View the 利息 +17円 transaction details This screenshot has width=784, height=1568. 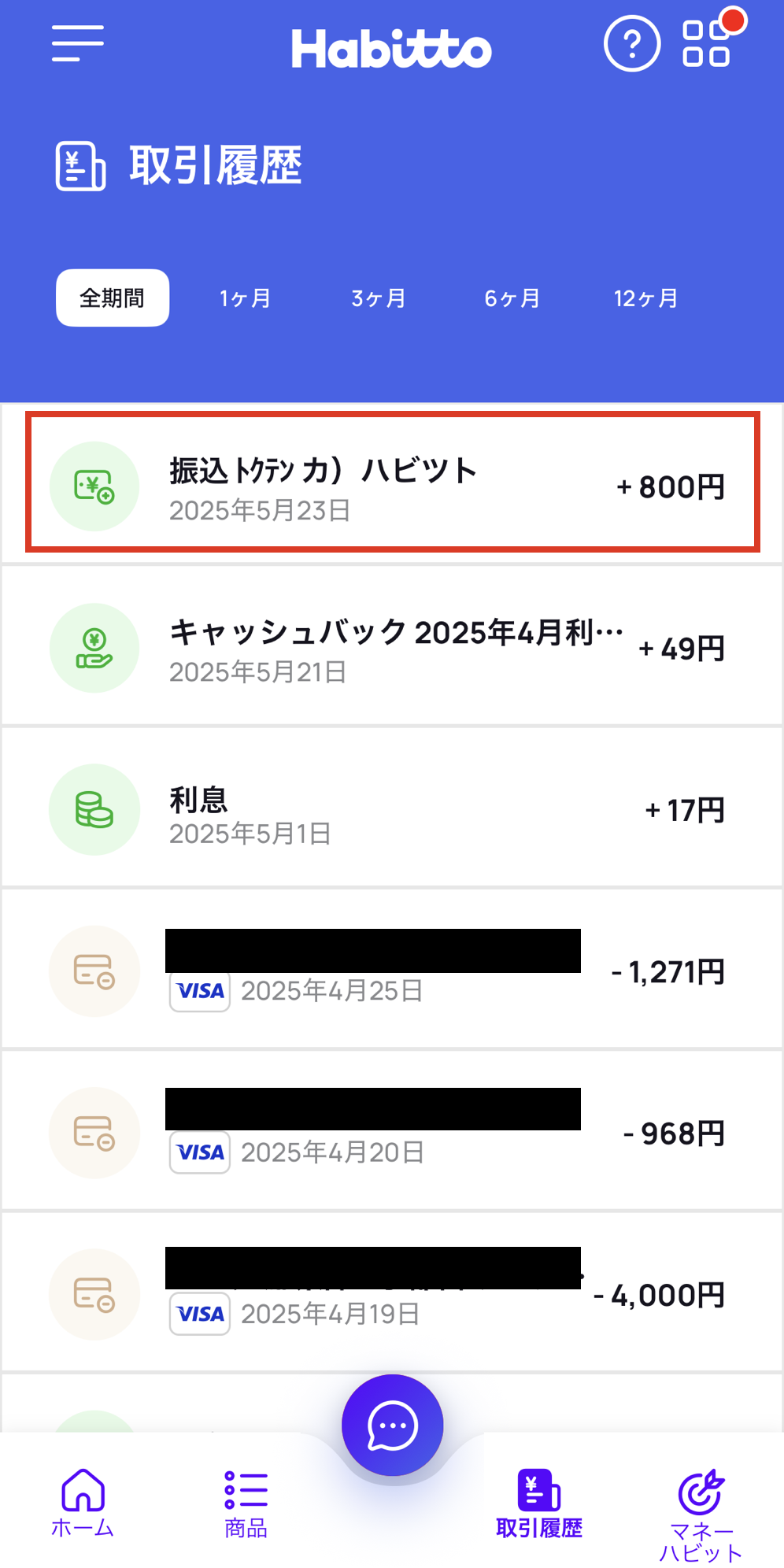tap(392, 808)
